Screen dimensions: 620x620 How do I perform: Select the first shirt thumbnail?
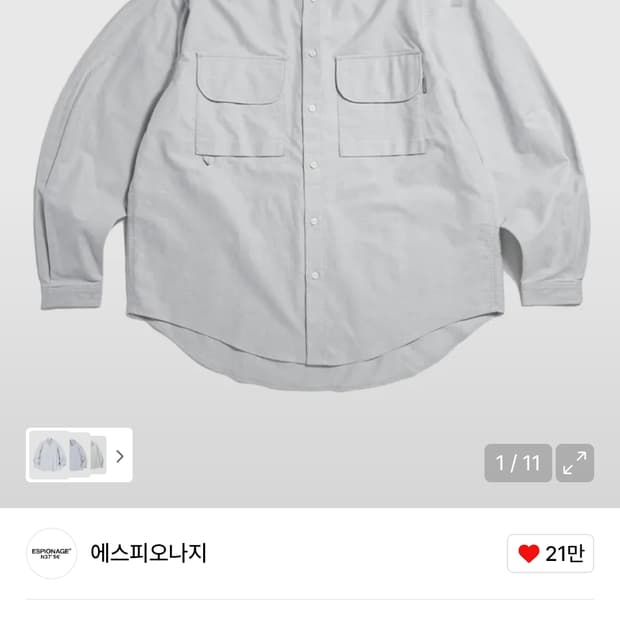(47, 455)
